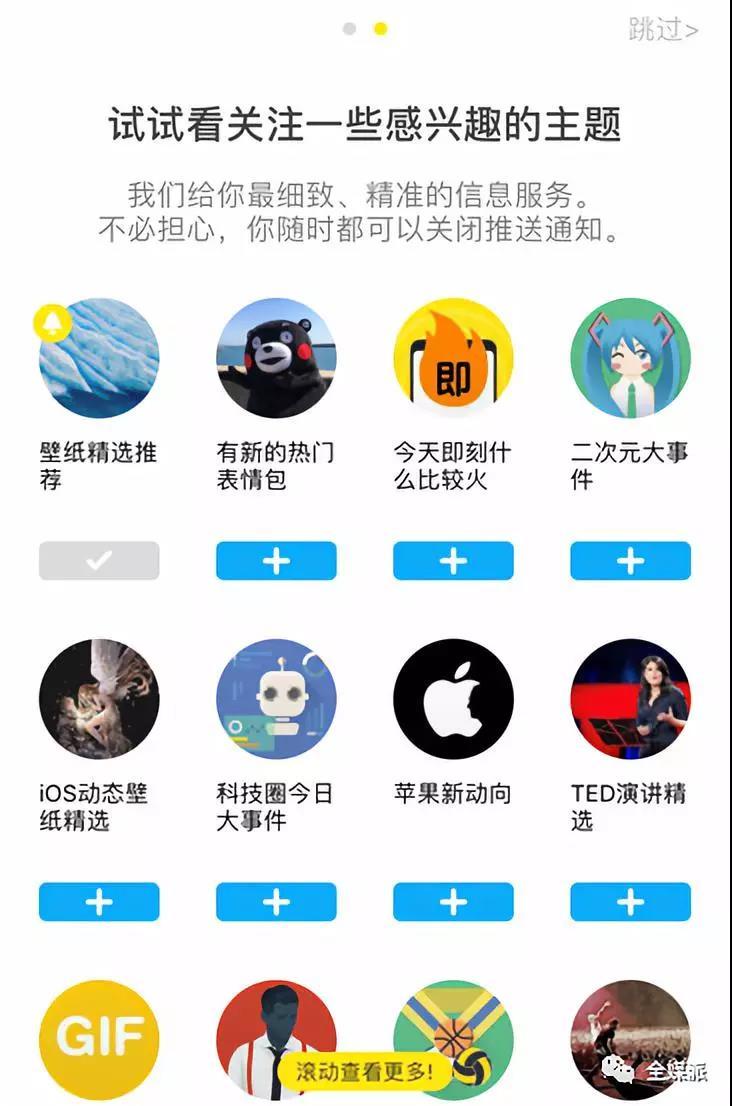Open the 科技圈今日大事件 robot avatar
The width and height of the screenshot is (732, 1106).
[x=276, y=699]
